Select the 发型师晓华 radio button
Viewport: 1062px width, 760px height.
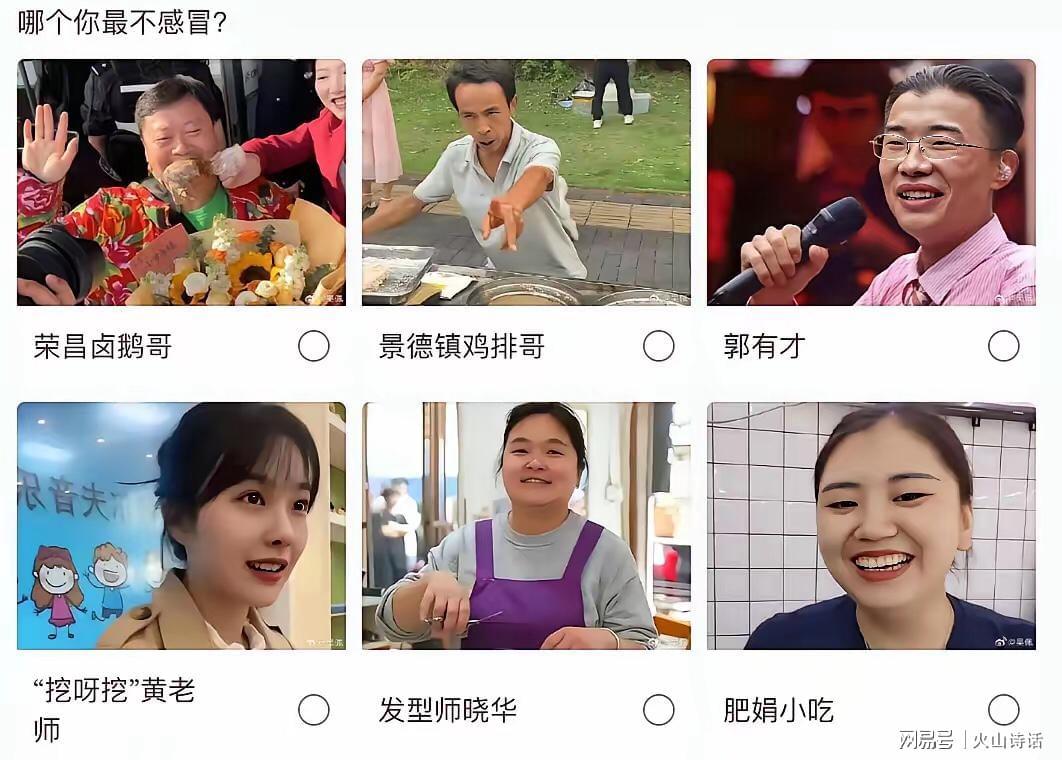(658, 710)
